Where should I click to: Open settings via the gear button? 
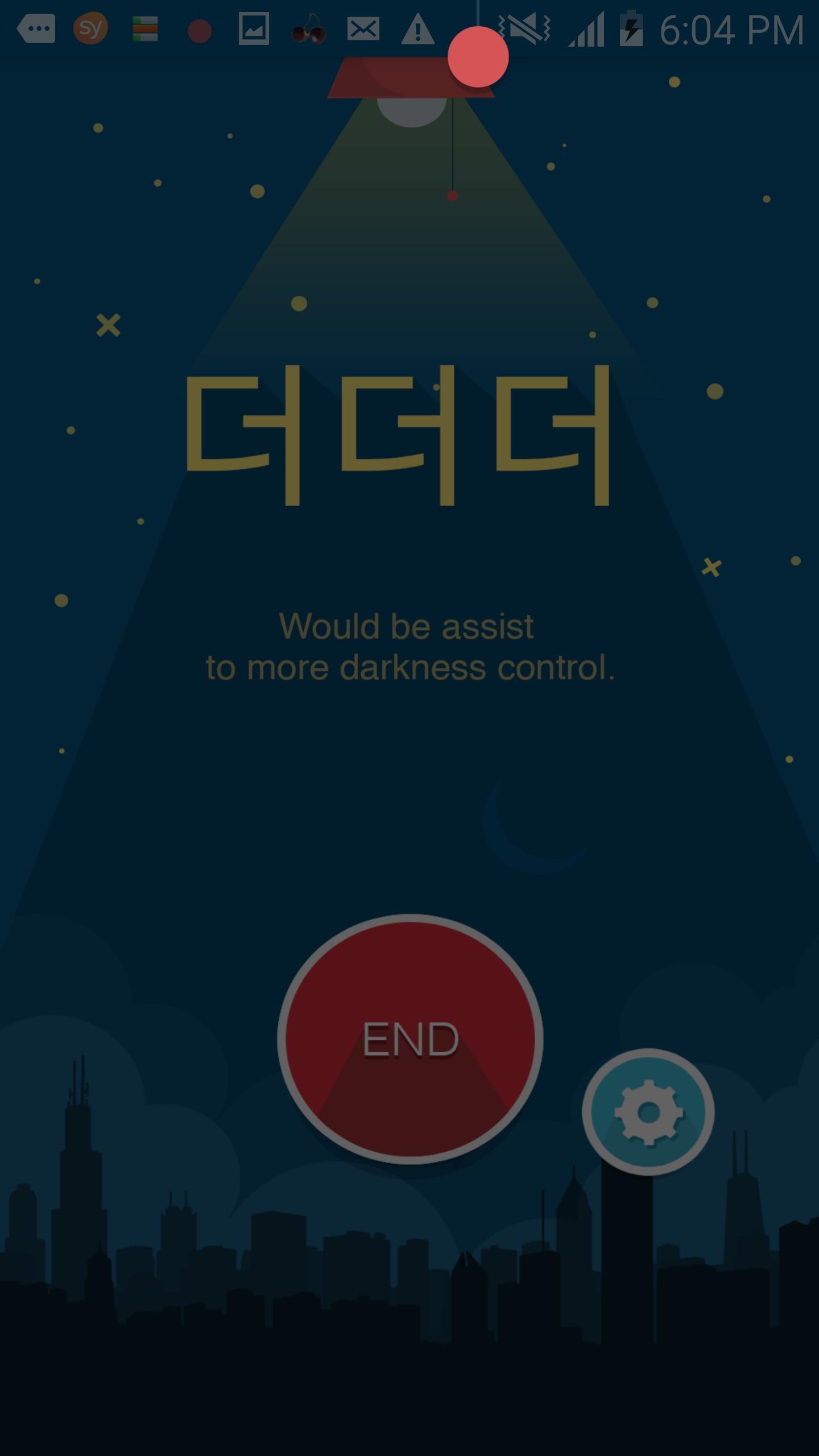coord(648,1112)
